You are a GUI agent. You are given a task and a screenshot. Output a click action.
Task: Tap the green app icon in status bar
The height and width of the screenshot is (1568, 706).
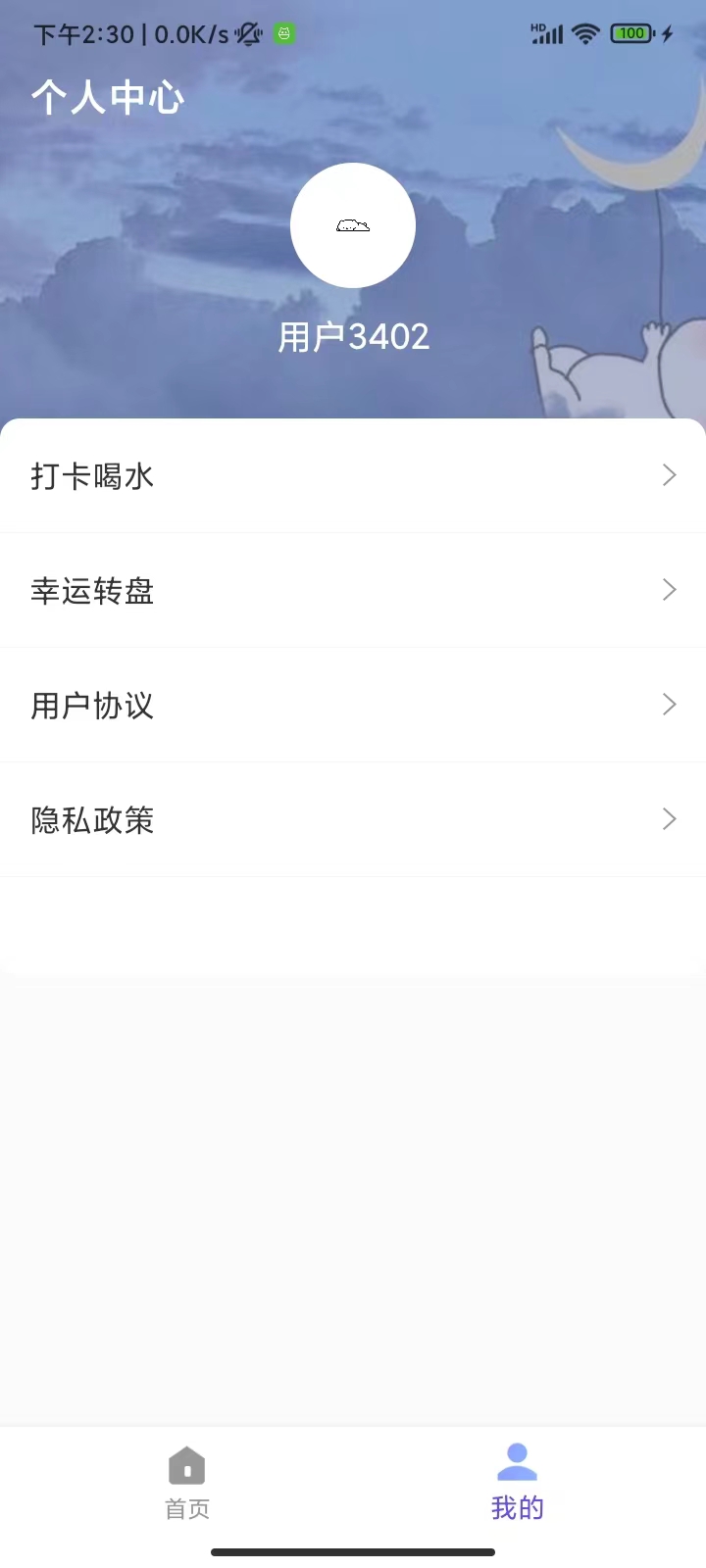point(283,33)
